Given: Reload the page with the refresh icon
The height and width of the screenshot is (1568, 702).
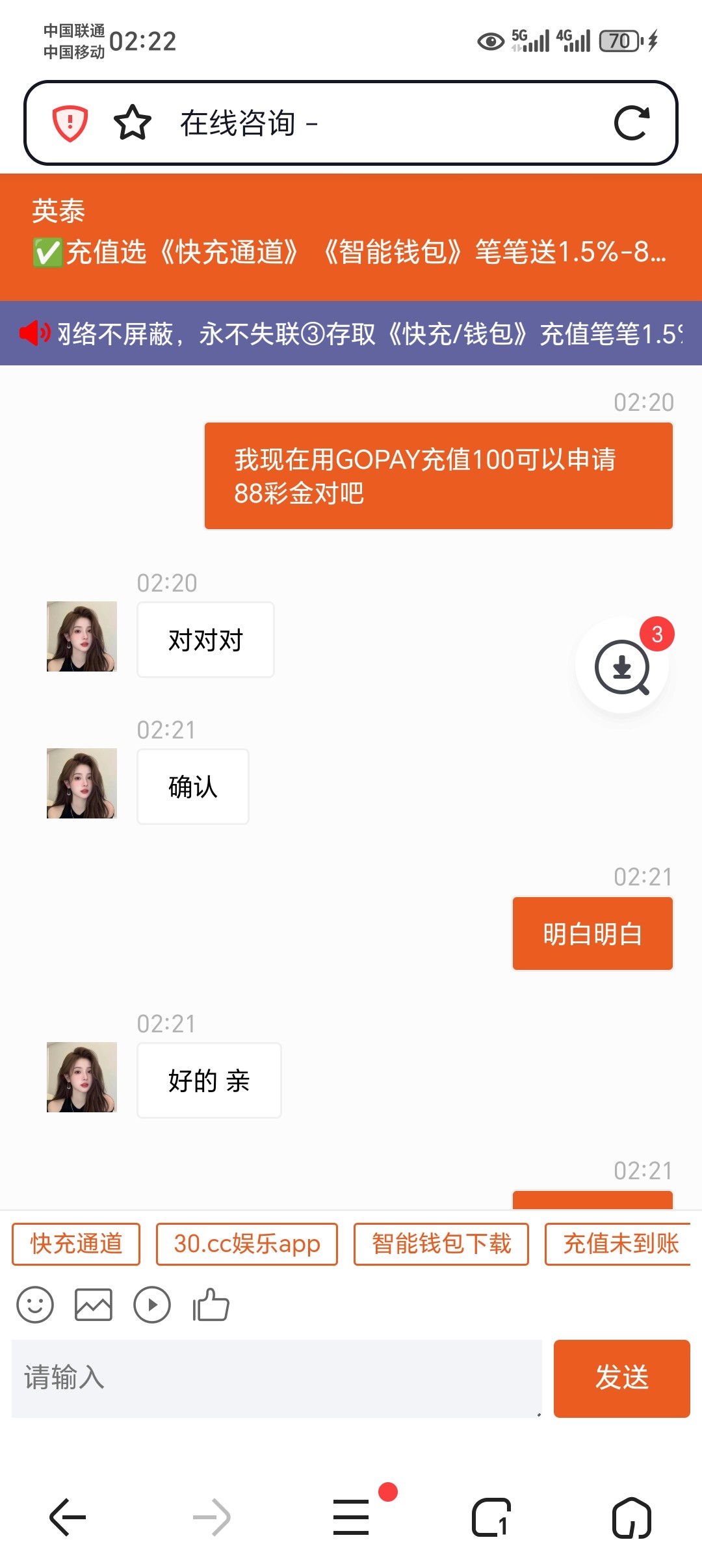Looking at the screenshot, I should pos(632,123).
